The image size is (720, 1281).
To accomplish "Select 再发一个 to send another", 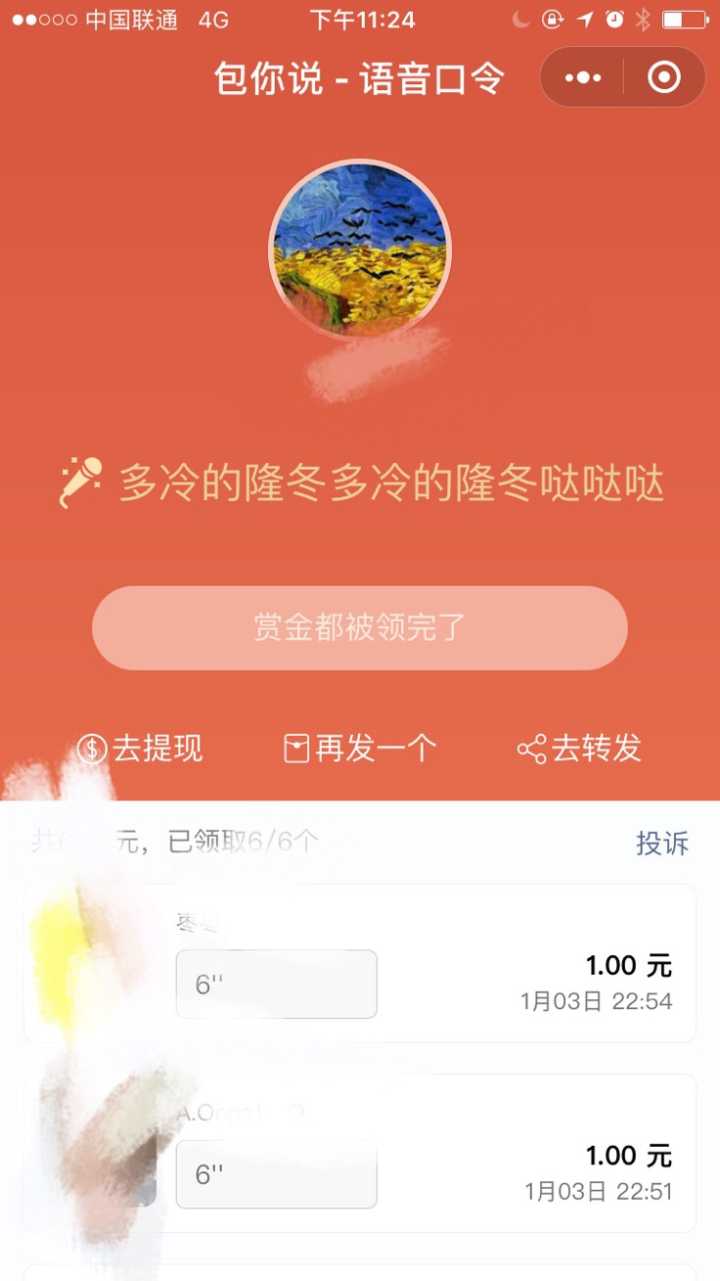I will point(360,748).
